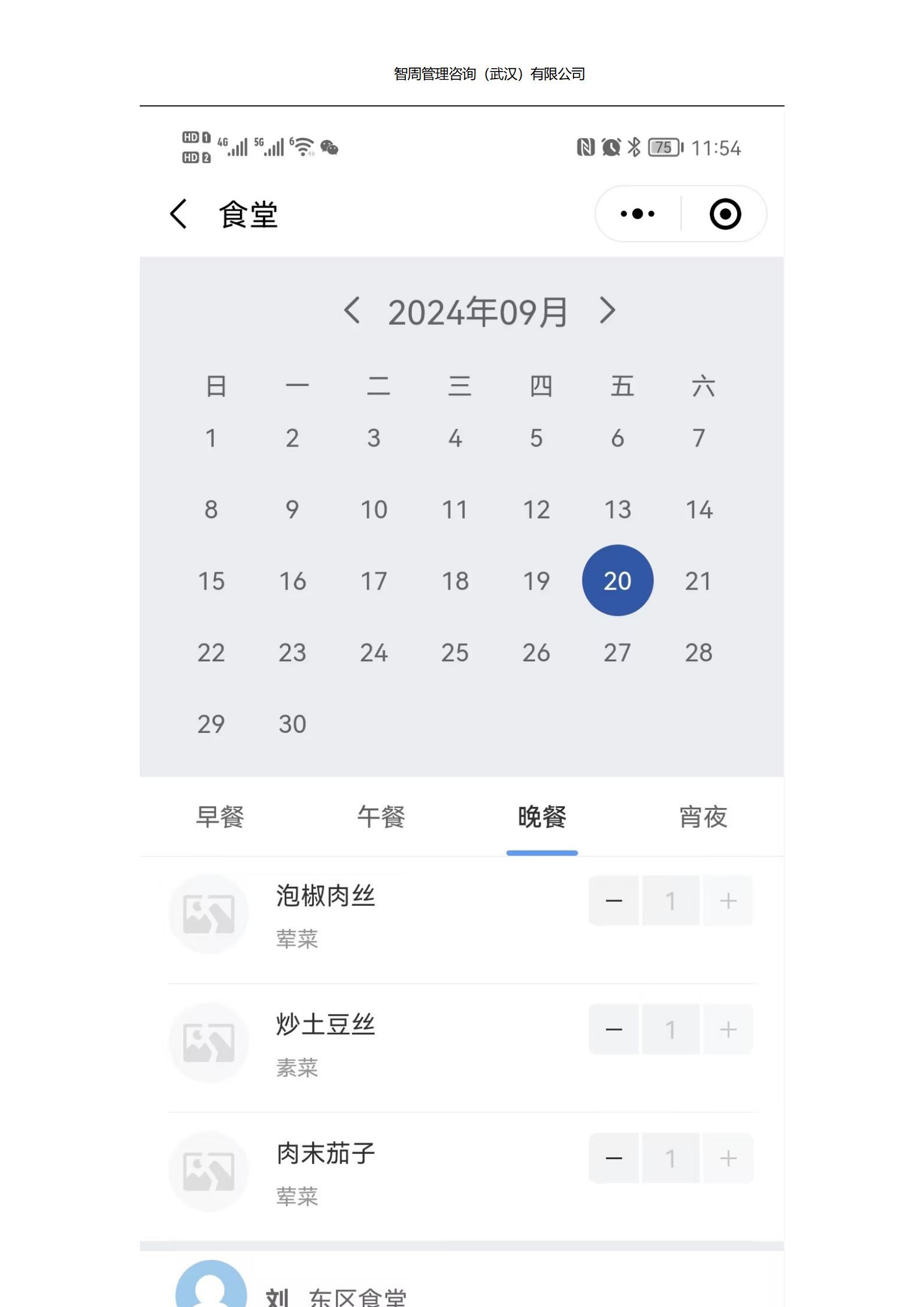Increase quantity of 肉末茄子
Screen dimensions: 924x1307
point(728,1158)
